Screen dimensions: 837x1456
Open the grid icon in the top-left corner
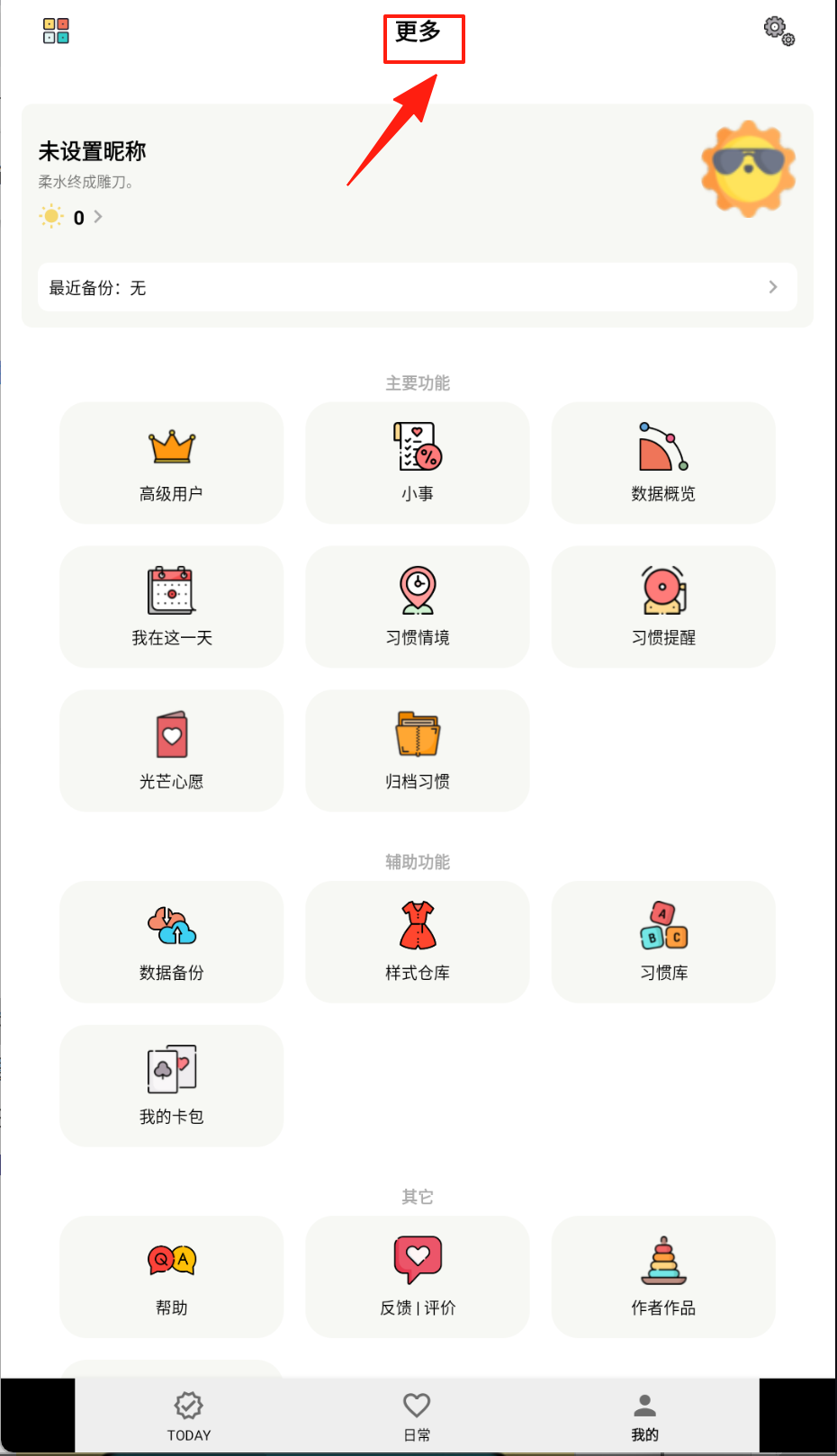[x=56, y=31]
